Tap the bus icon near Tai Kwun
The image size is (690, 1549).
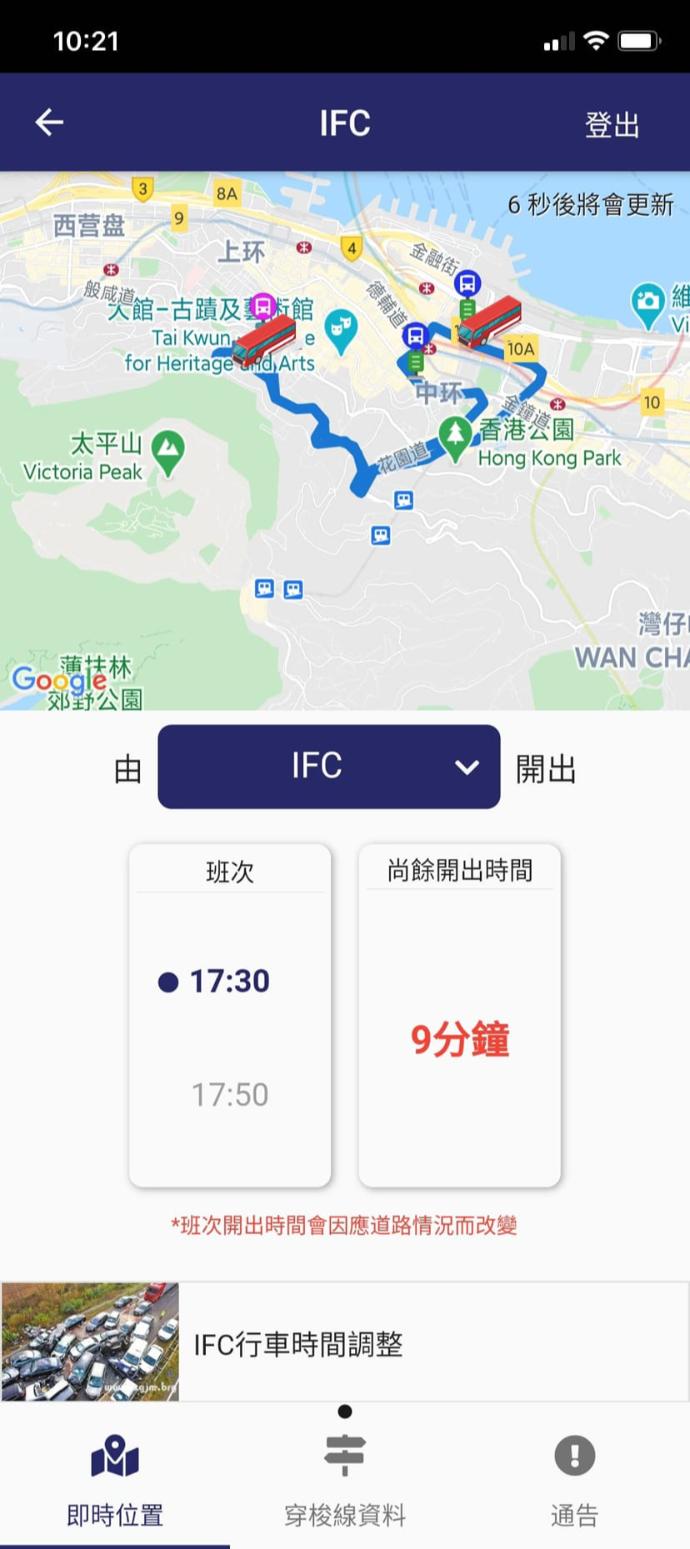coord(264,341)
